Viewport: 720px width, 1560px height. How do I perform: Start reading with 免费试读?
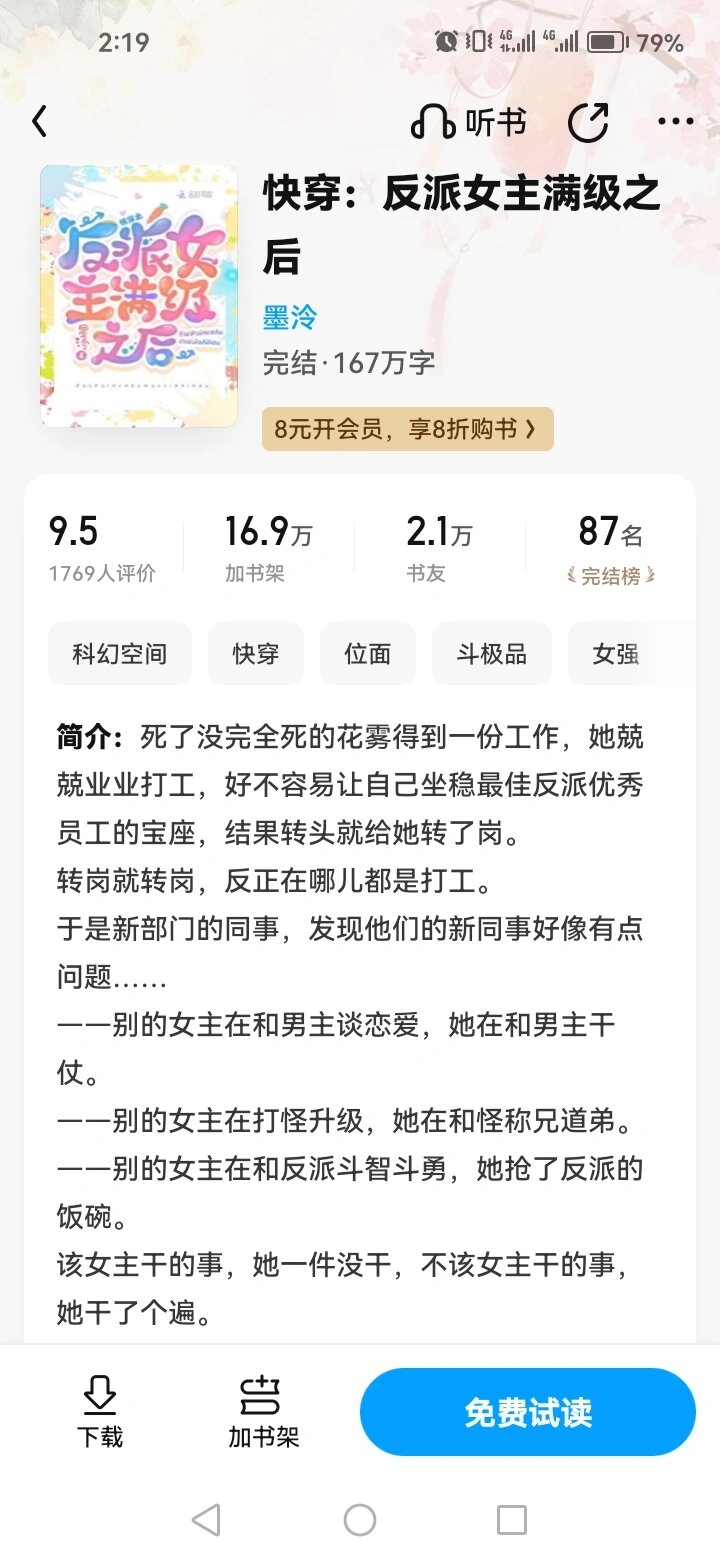pyautogui.click(x=528, y=1412)
